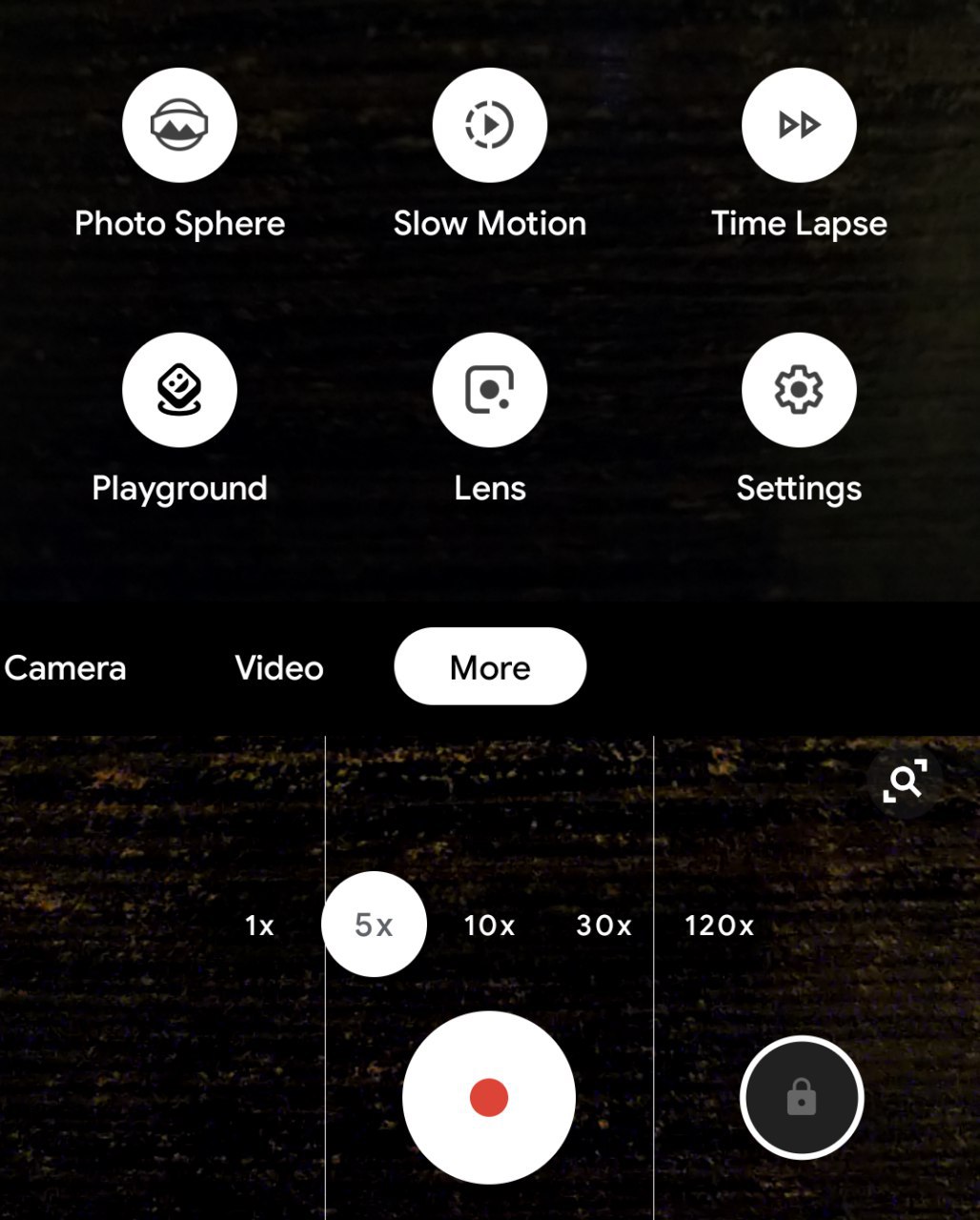Select the 5x zoom level
The height and width of the screenshot is (1220, 980).
tap(374, 925)
